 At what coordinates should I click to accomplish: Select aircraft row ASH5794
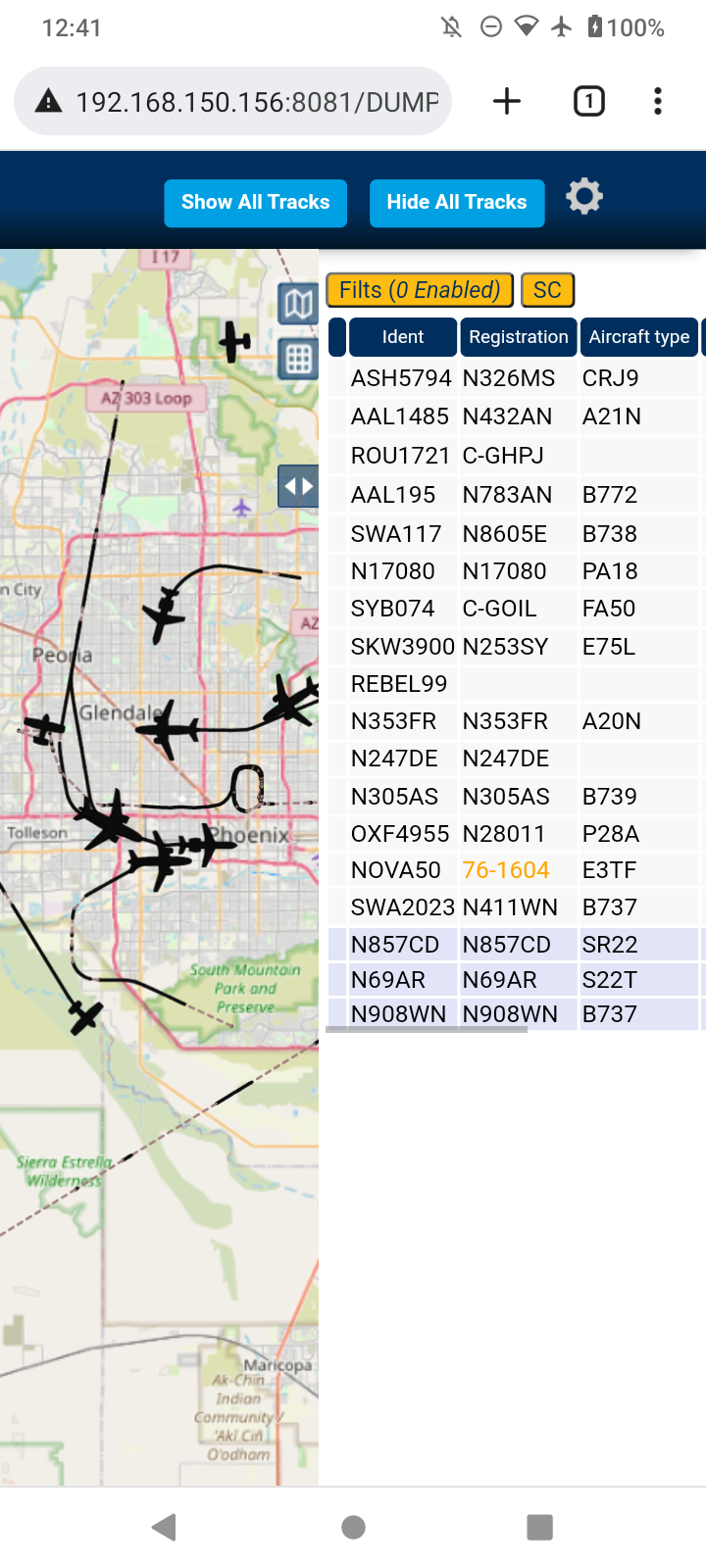(515, 378)
